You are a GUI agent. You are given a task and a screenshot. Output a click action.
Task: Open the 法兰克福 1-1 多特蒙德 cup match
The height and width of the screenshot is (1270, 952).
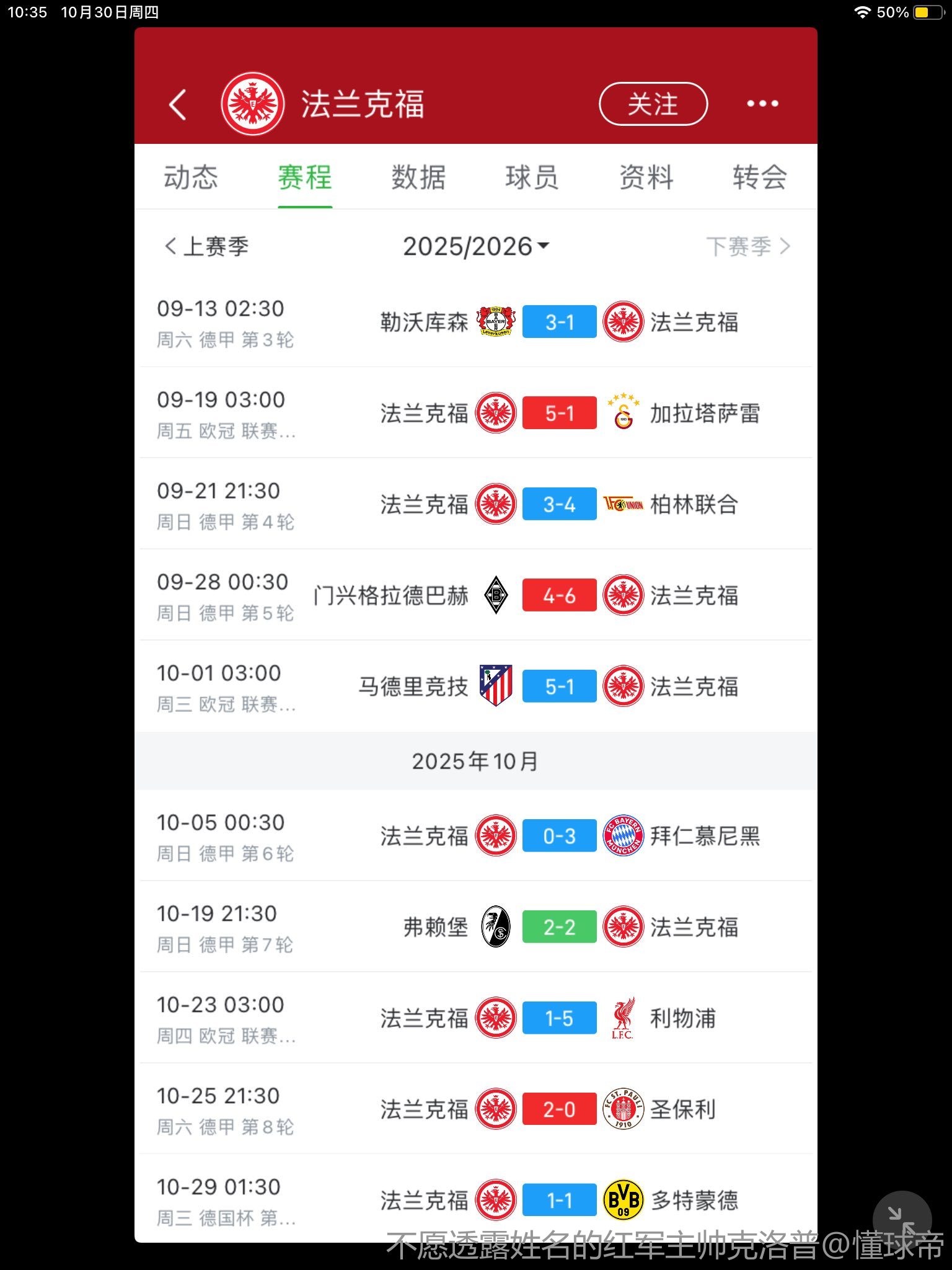[x=559, y=1200]
